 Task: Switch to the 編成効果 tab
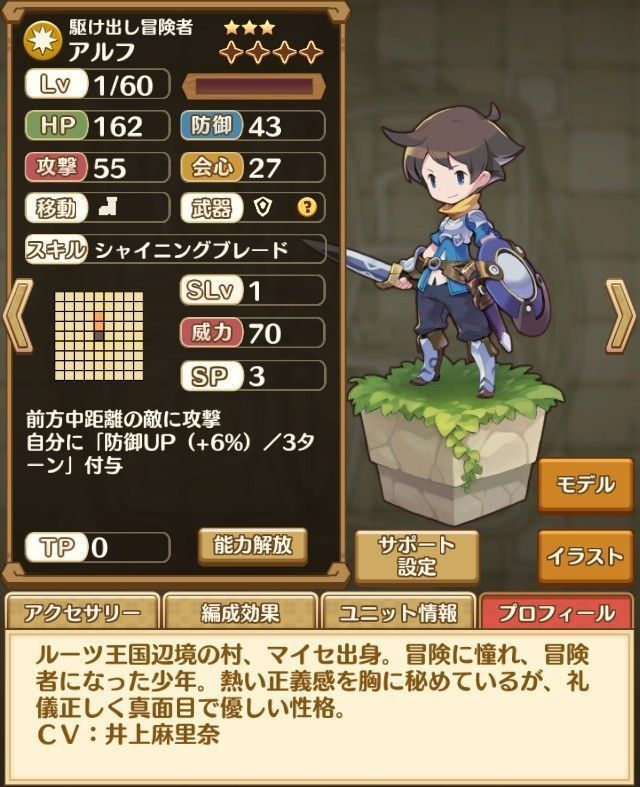pos(239,612)
